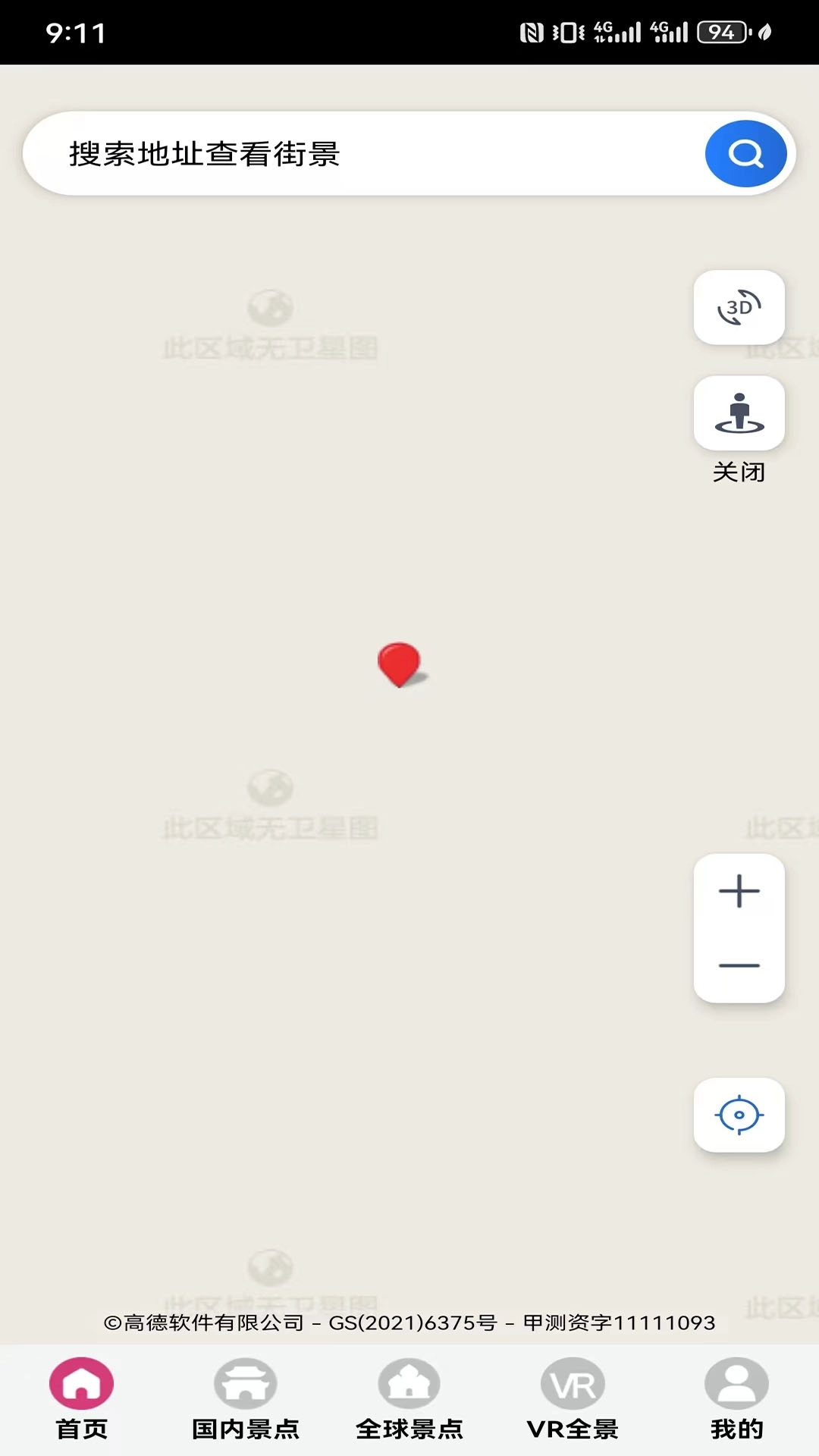Screen dimensions: 819x1456
Task: Tap the 我的 profile icon
Action: click(x=736, y=1383)
